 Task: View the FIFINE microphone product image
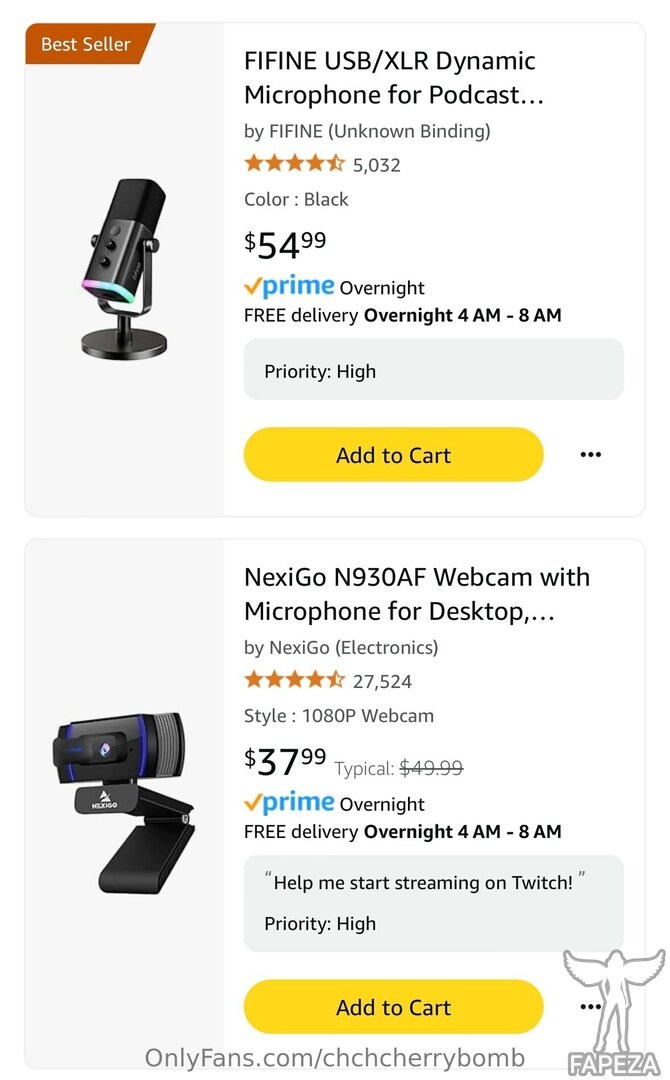click(125, 268)
